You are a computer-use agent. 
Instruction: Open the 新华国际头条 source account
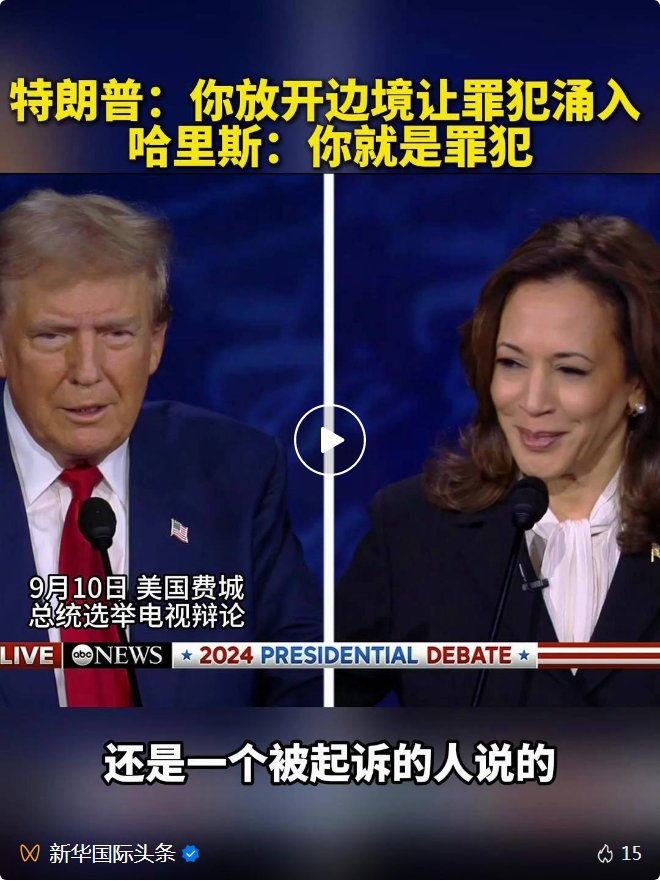111,853
